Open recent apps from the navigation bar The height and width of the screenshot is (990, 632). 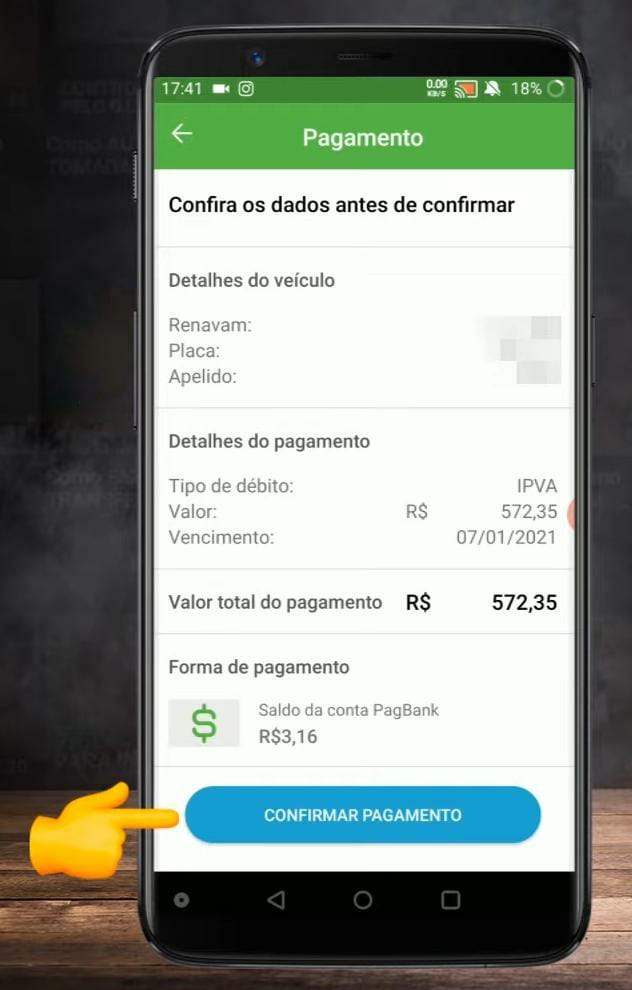[x=450, y=900]
